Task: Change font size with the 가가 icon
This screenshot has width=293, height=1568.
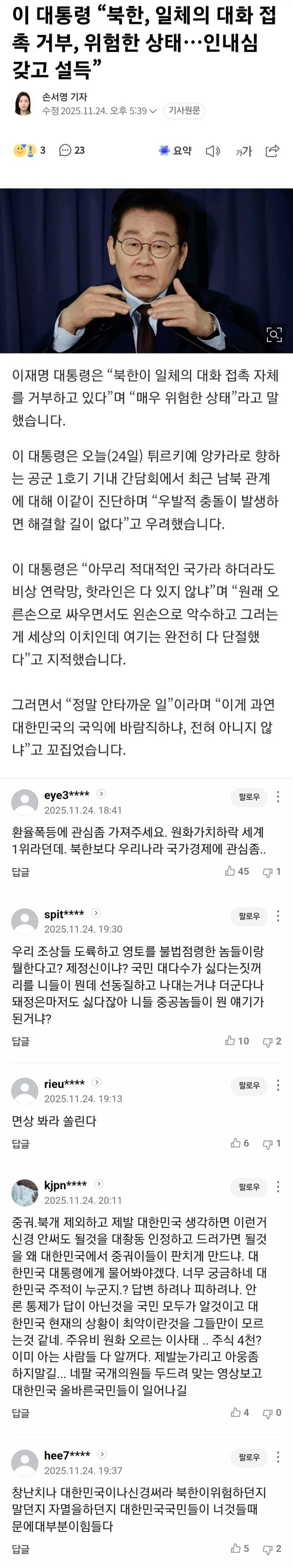Action: [x=244, y=151]
